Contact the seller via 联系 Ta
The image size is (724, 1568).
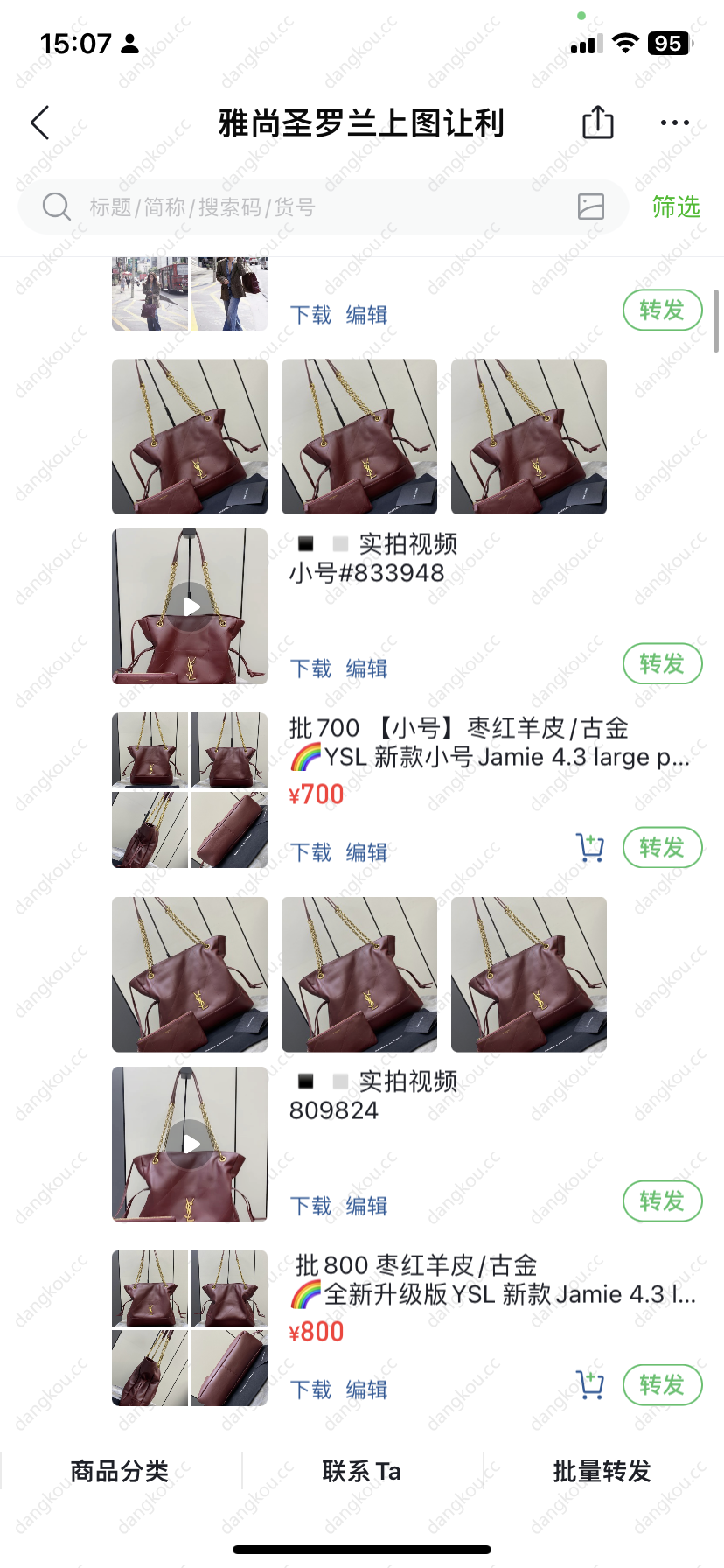point(361,1471)
